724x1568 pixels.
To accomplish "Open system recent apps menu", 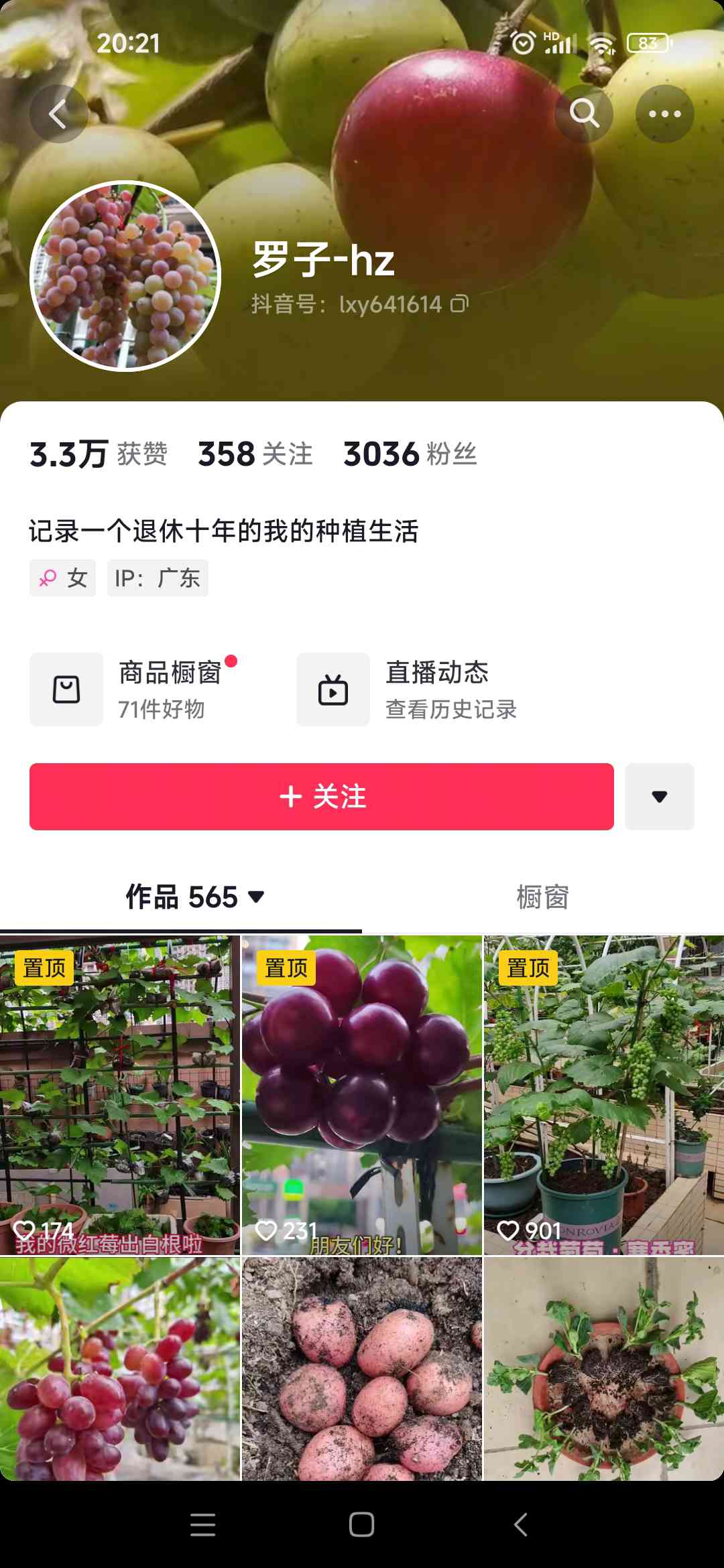I will [x=202, y=1524].
